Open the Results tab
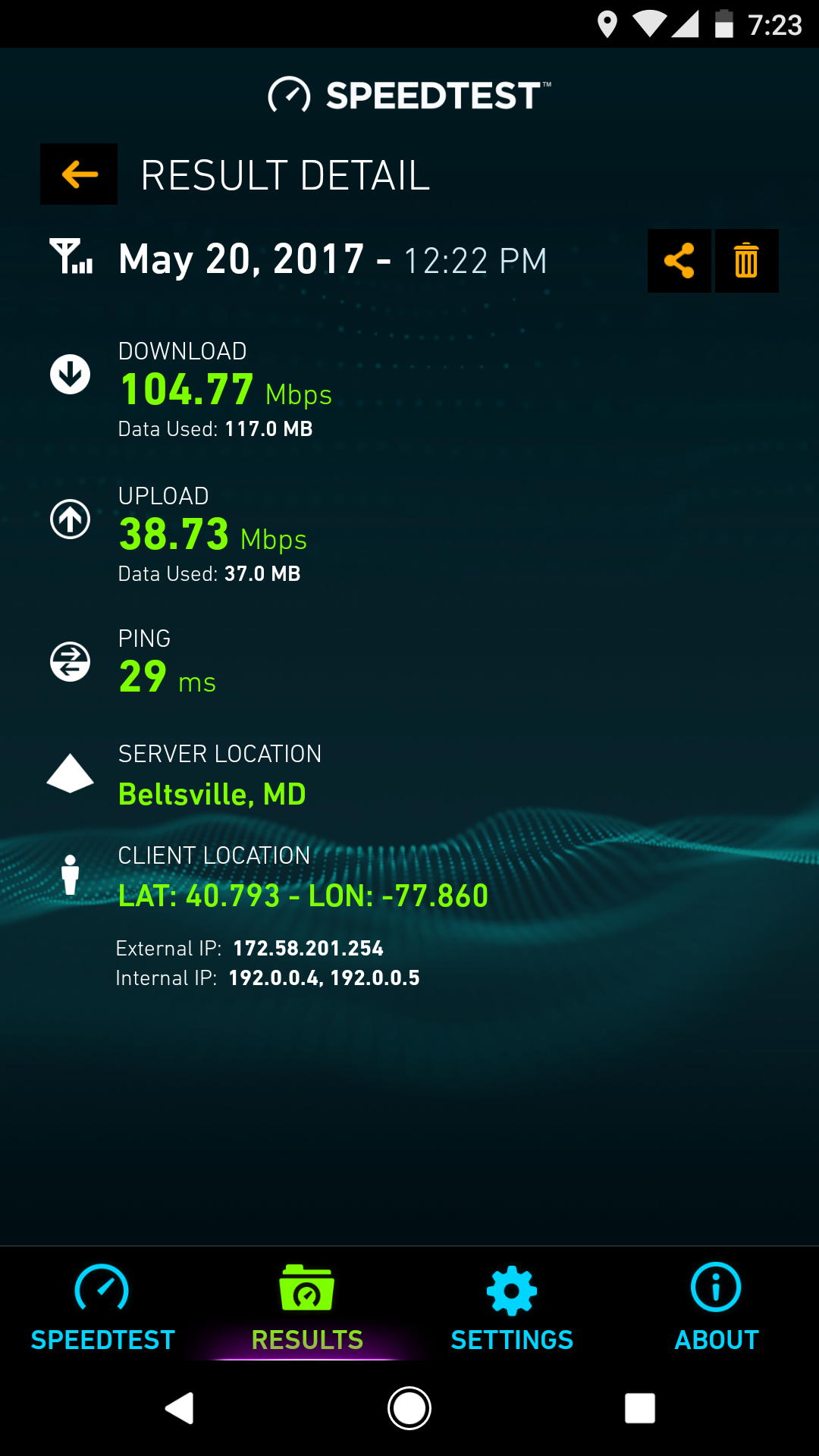The width and height of the screenshot is (819, 1456). pyautogui.click(x=307, y=1307)
